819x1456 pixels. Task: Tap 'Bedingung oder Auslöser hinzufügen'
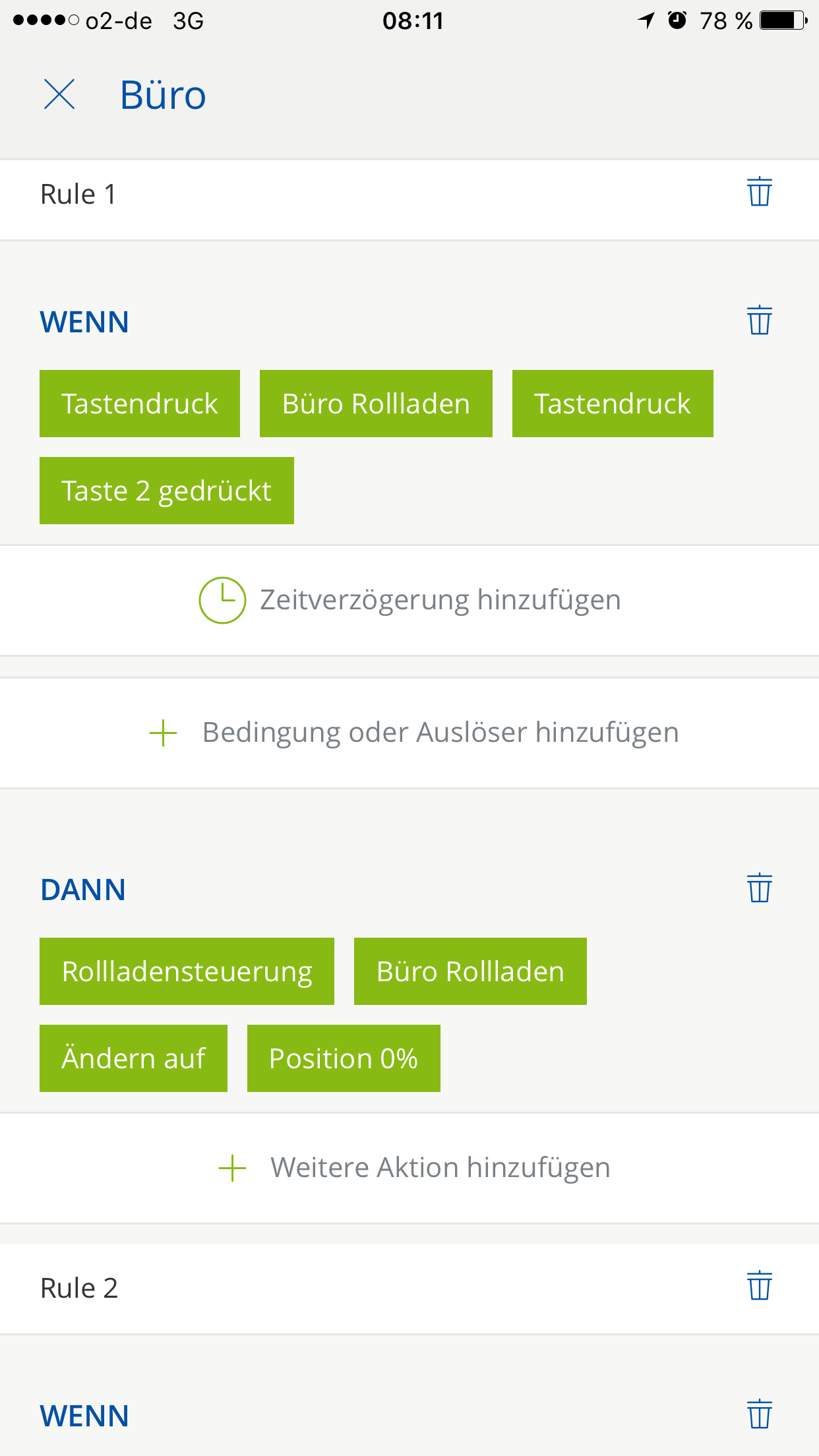point(414,733)
